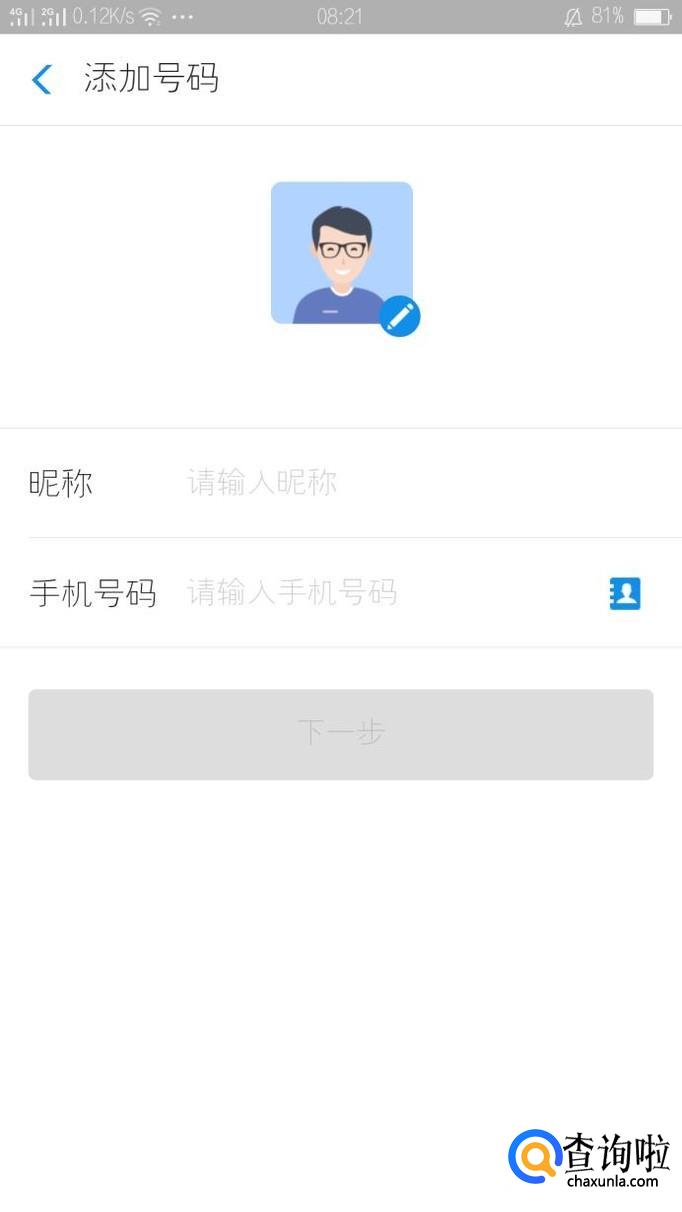Tap the 下一步 button

(341, 734)
